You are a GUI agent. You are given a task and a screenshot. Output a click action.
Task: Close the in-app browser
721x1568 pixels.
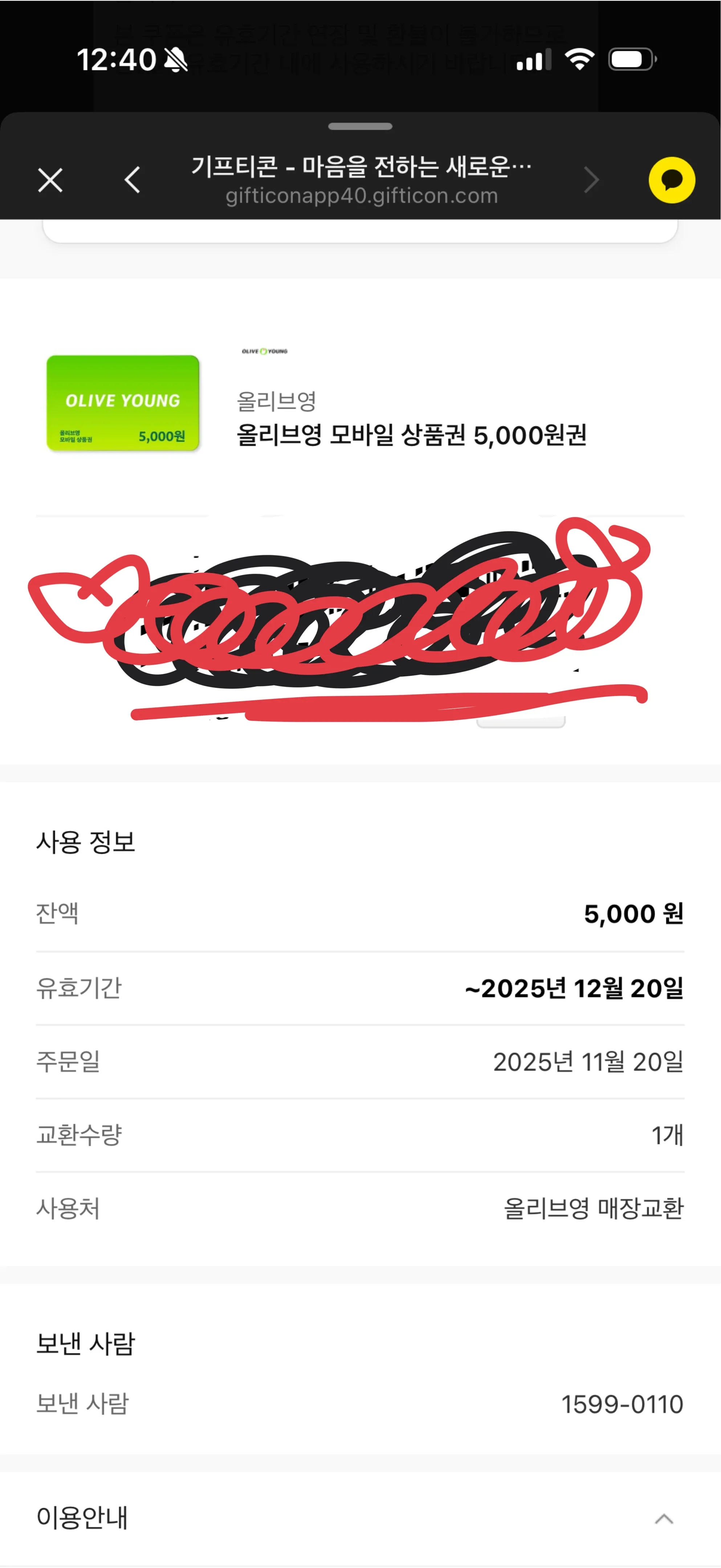tap(50, 180)
